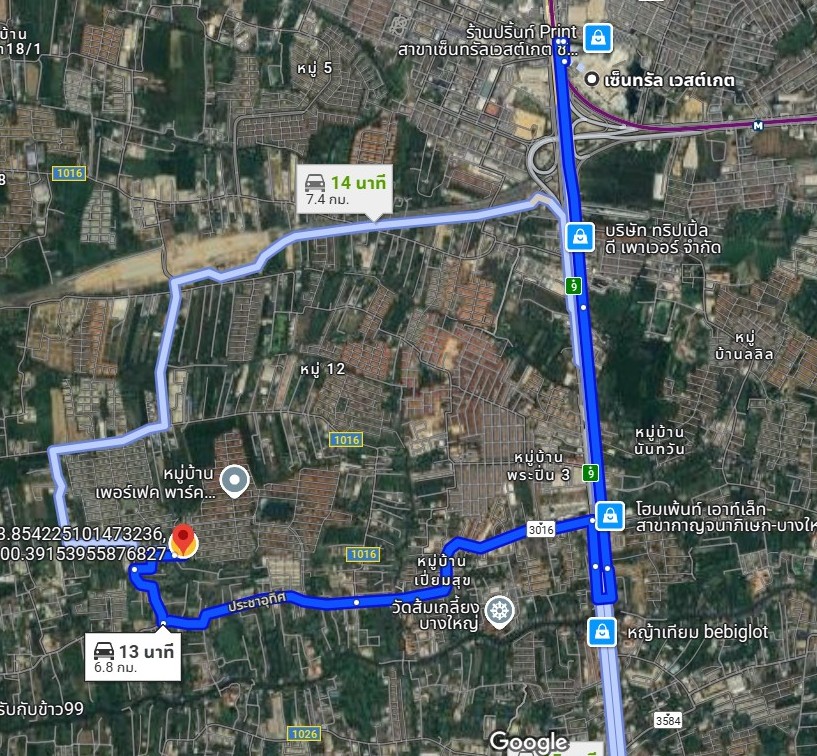Open the ร้านปริ้นท์ Print shop marker

[x=597, y=39]
